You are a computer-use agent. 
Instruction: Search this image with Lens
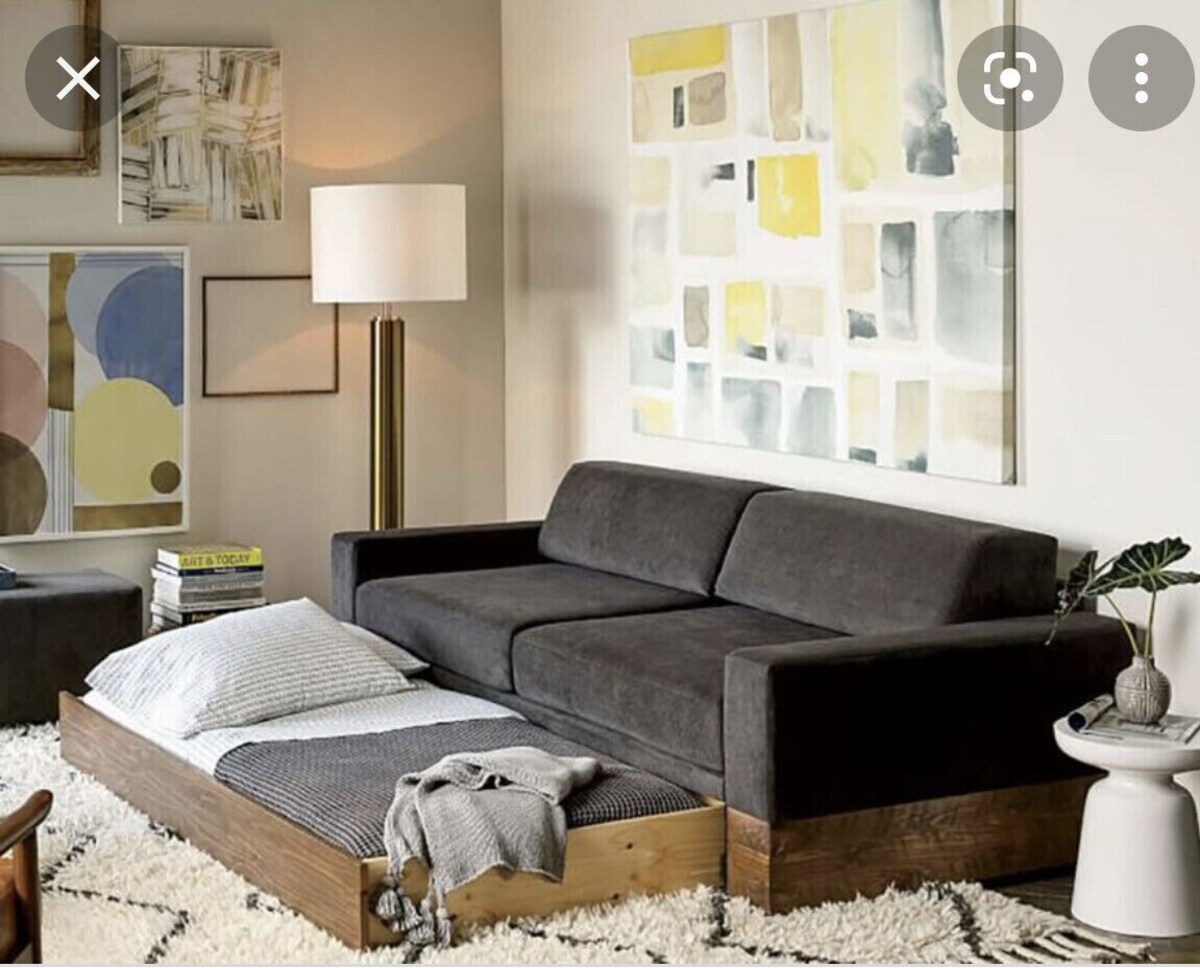(x=1009, y=78)
